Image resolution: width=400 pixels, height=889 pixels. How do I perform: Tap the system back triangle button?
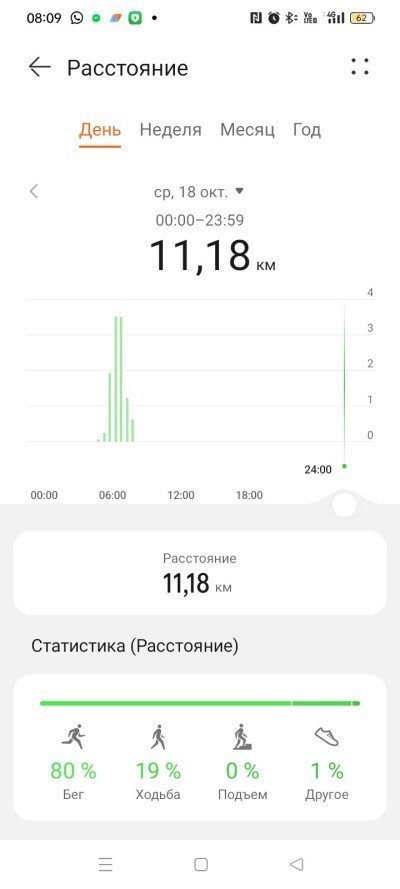pyautogui.click(x=296, y=864)
